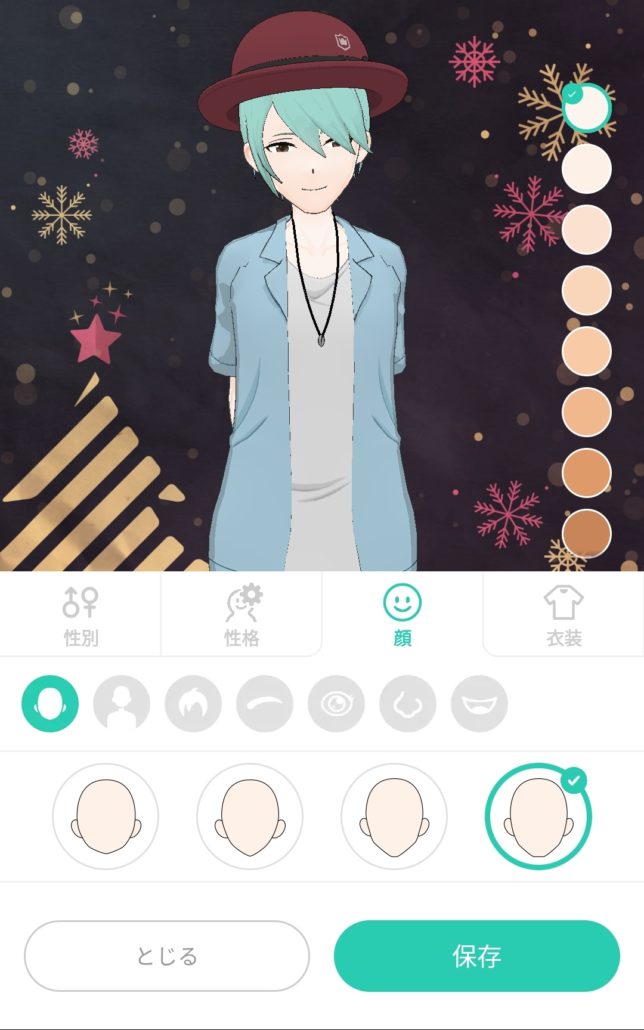644x1030 pixels.
Task: Select the face shape category icon
Action: [x=50, y=704]
